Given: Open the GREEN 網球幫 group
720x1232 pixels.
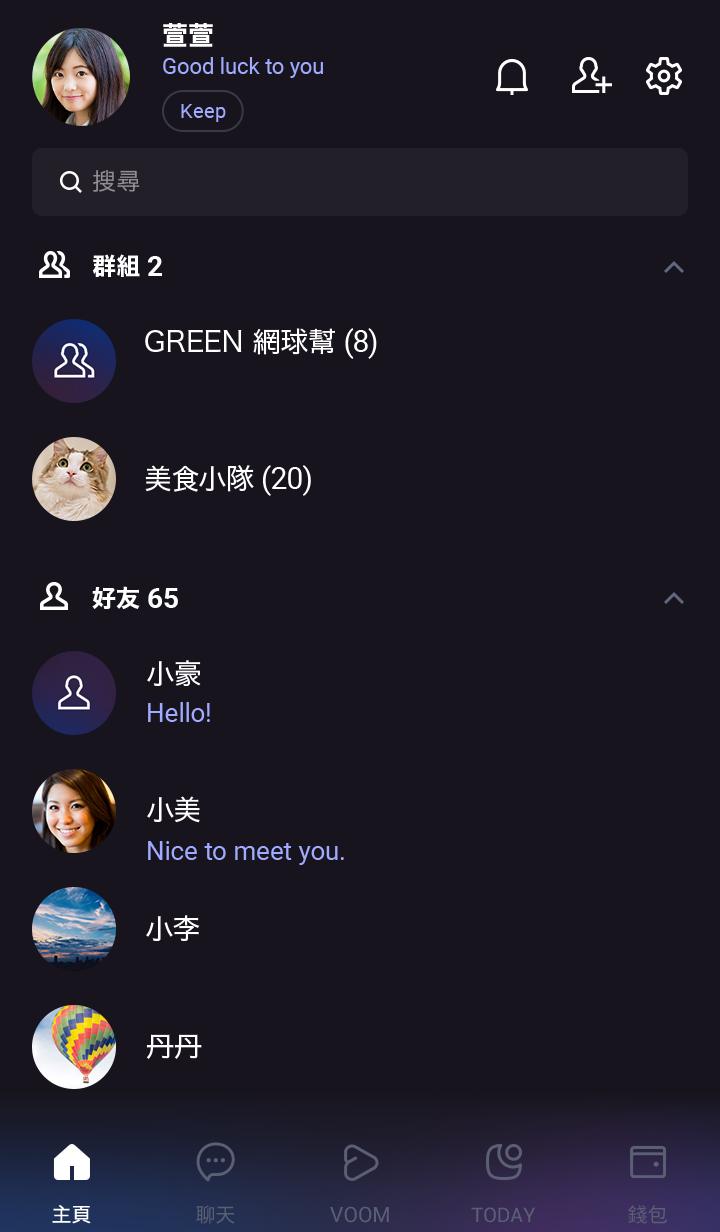Looking at the screenshot, I should pyautogui.click(x=360, y=361).
